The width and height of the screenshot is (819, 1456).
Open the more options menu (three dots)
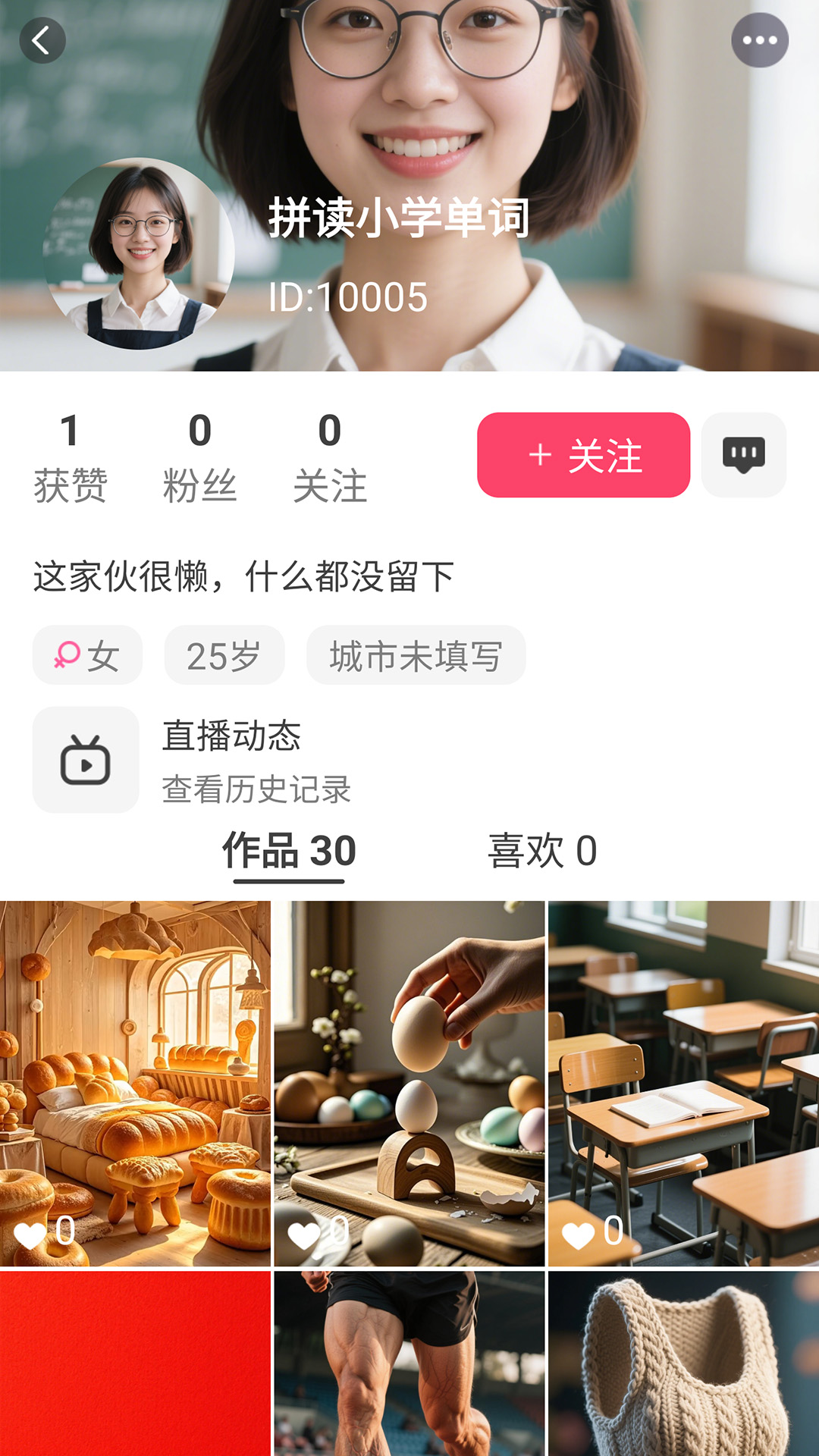[761, 39]
